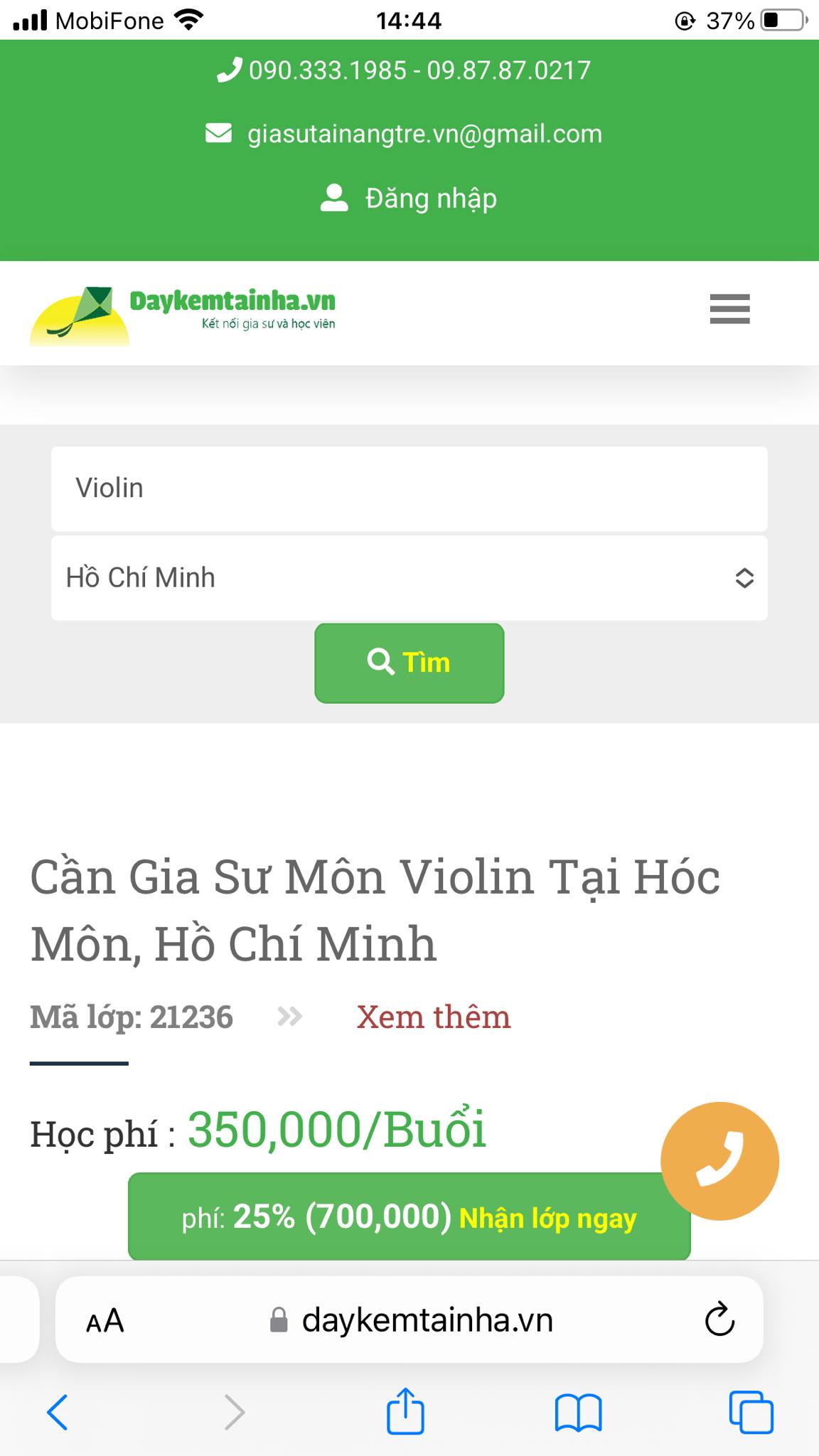Screen dimensions: 819x1456
Task: Focus the Violin search field
Action: [x=409, y=488]
